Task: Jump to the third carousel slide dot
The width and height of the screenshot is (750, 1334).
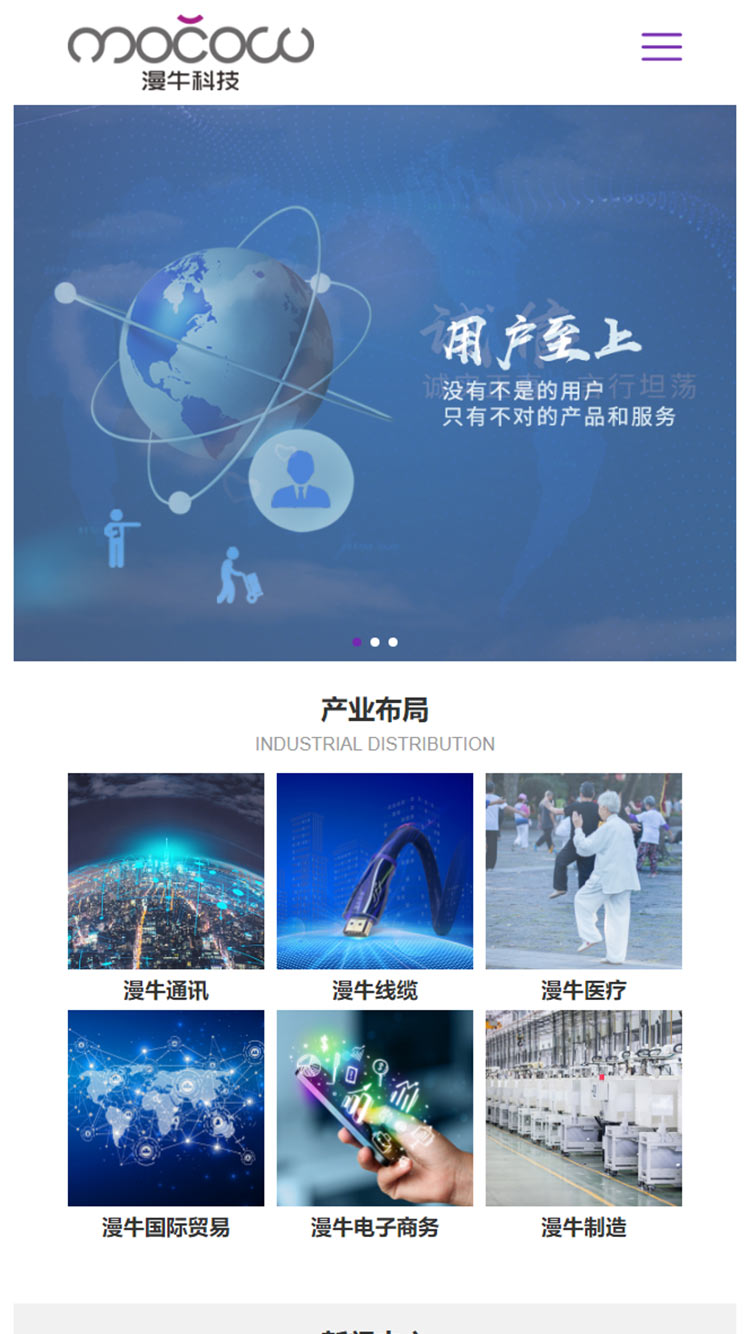Action: (393, 642)
